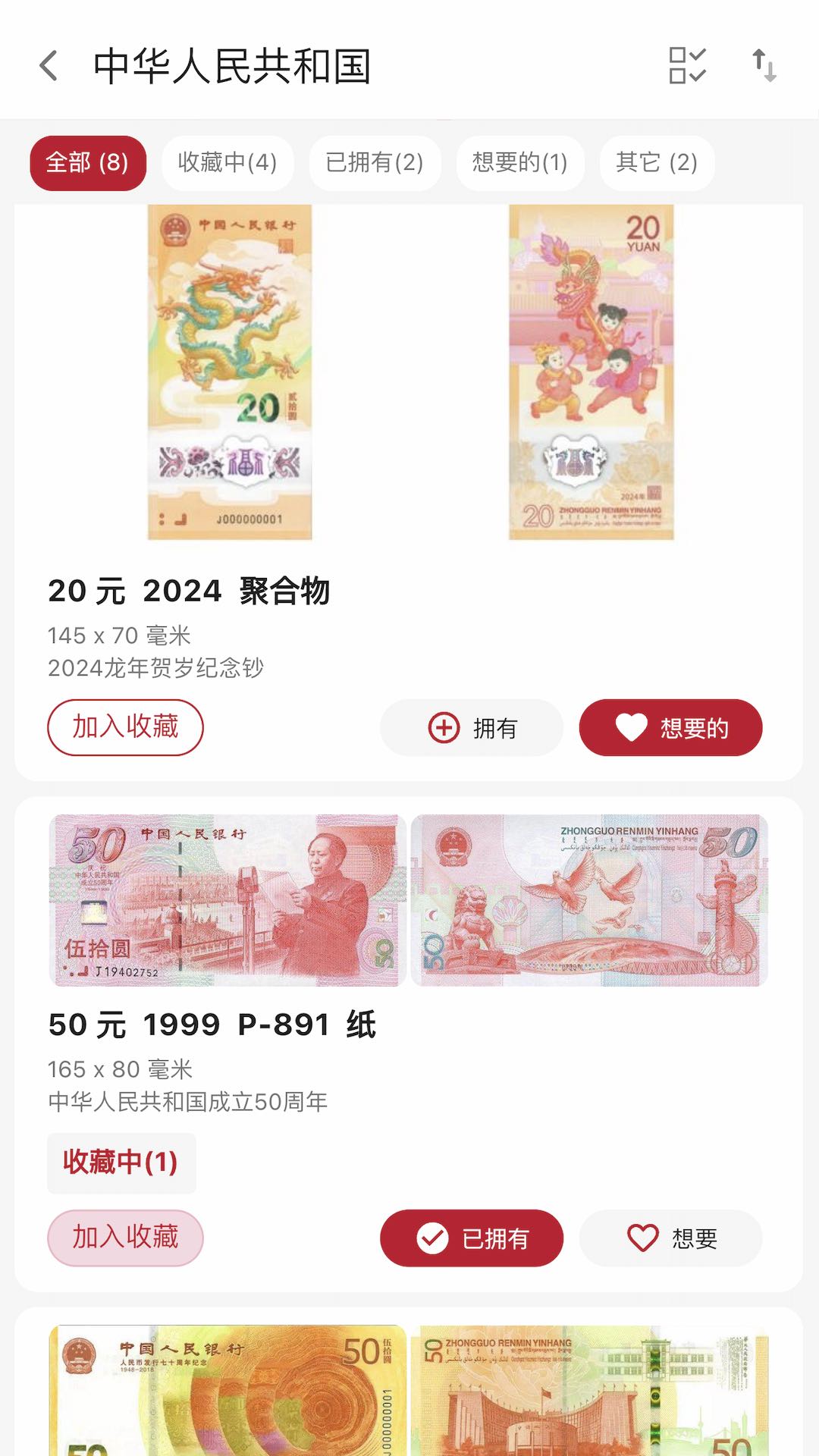Toggle off 已拥有 for the 1999 50-yuan note

tap(470, 1238)
